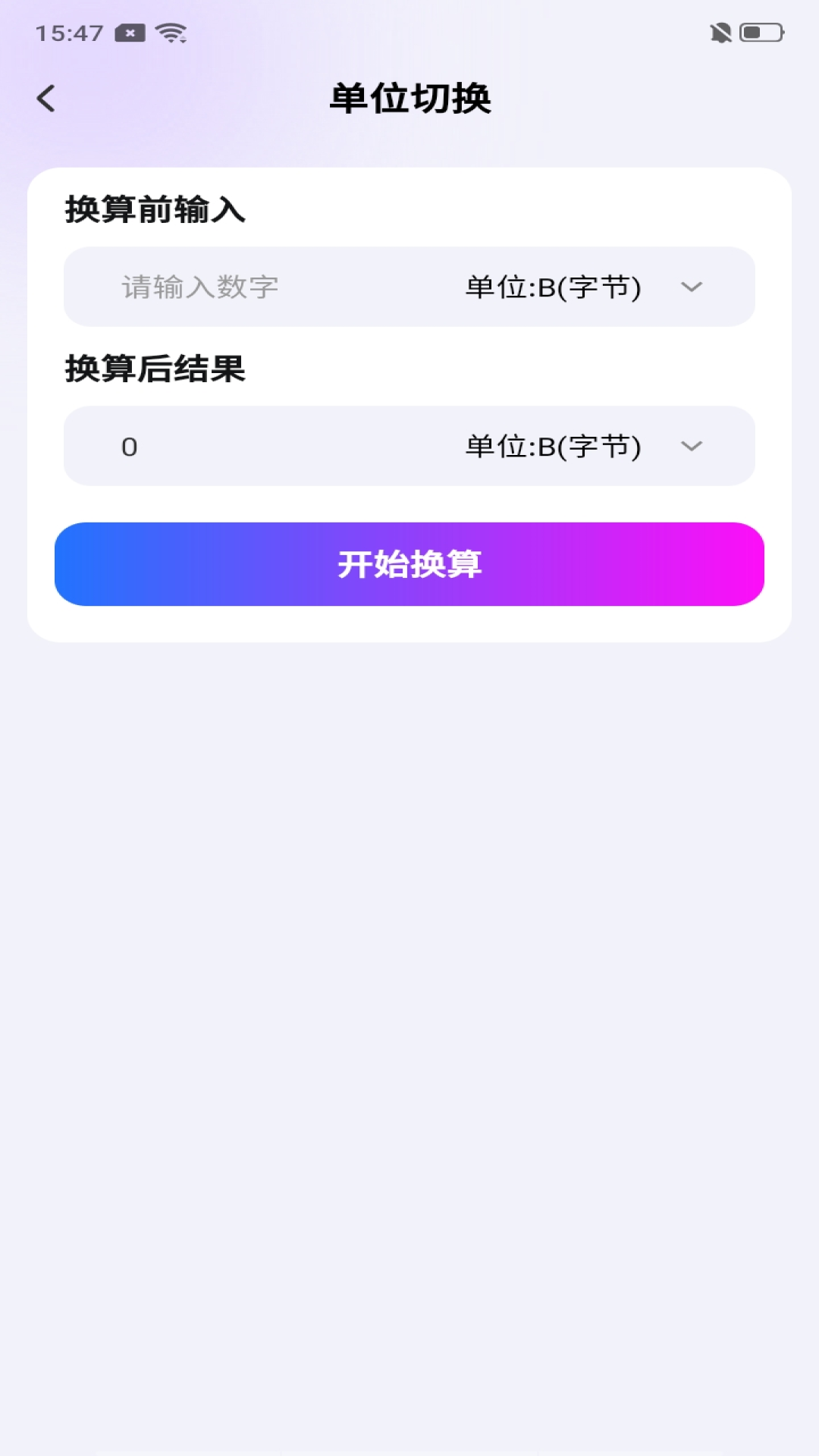Viewport: 819px width, 1456px height.
Task: Click the battery indicator icon
Action: [761, 33]
